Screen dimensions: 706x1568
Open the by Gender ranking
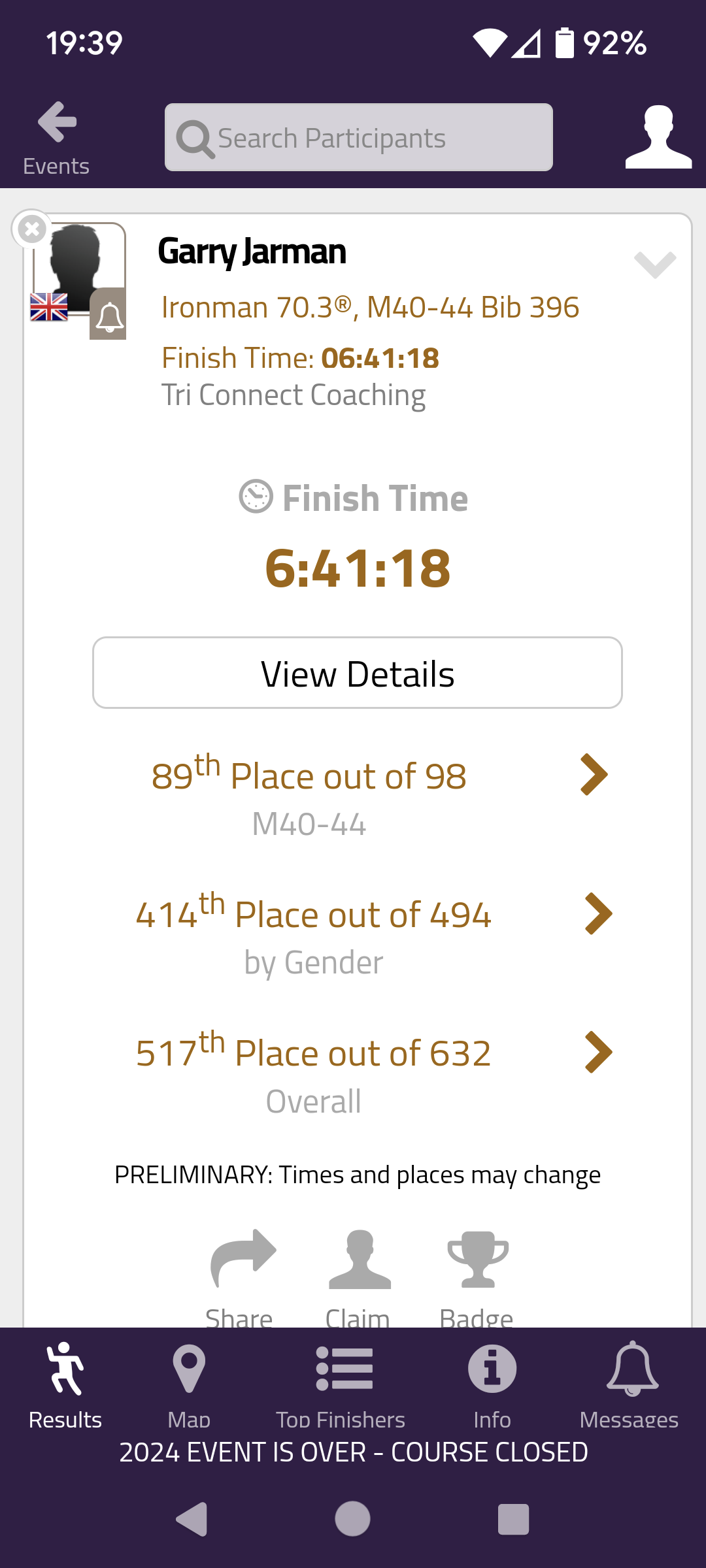point(379,934)
